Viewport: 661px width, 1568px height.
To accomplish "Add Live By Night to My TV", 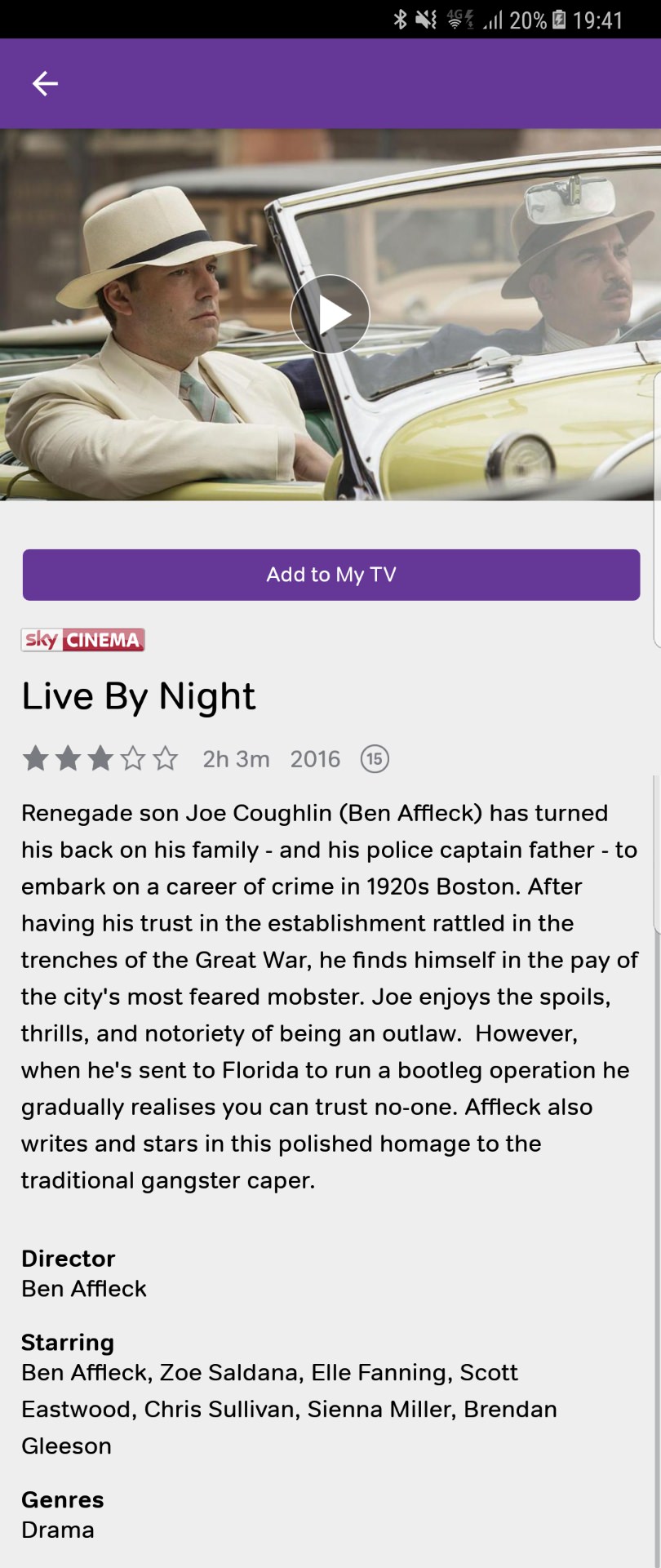I will tap(330, 575).
